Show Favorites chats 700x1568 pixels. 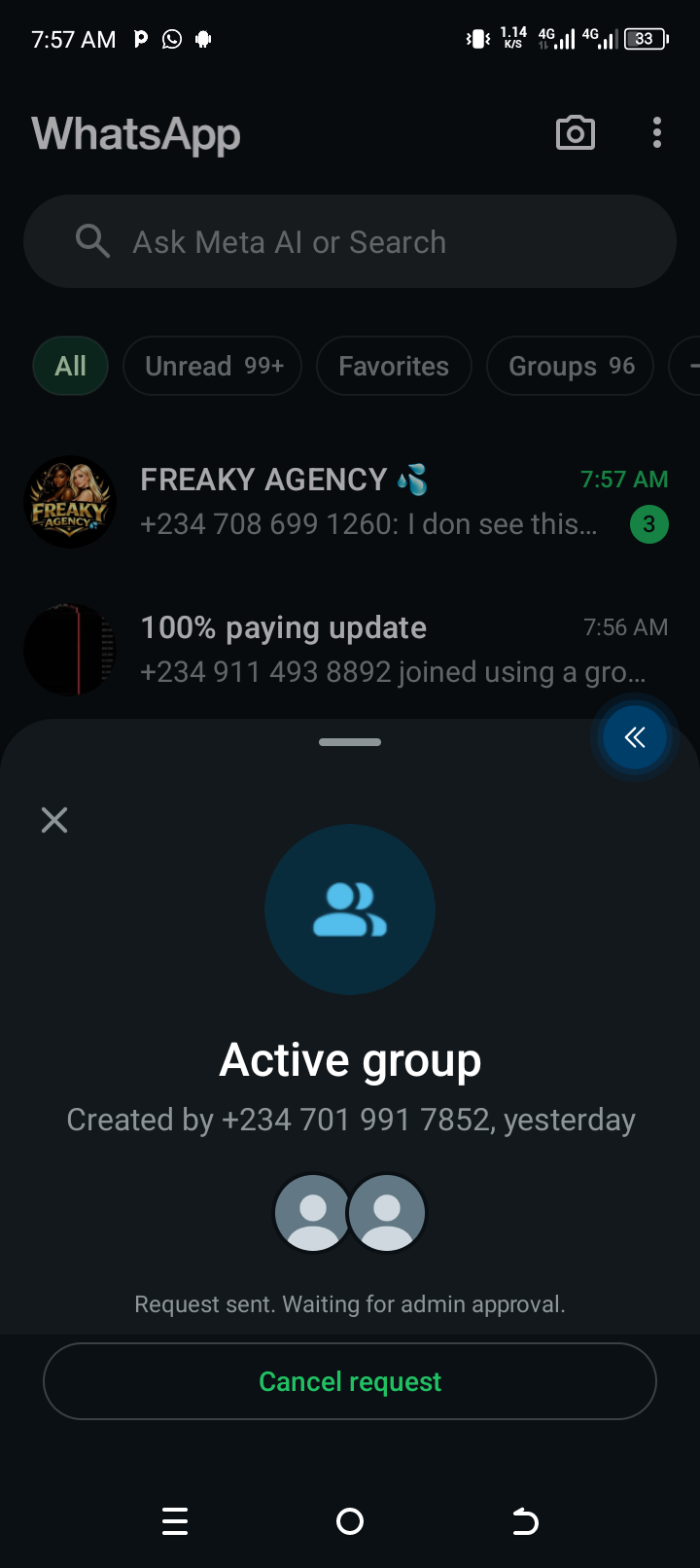[394, 366]
